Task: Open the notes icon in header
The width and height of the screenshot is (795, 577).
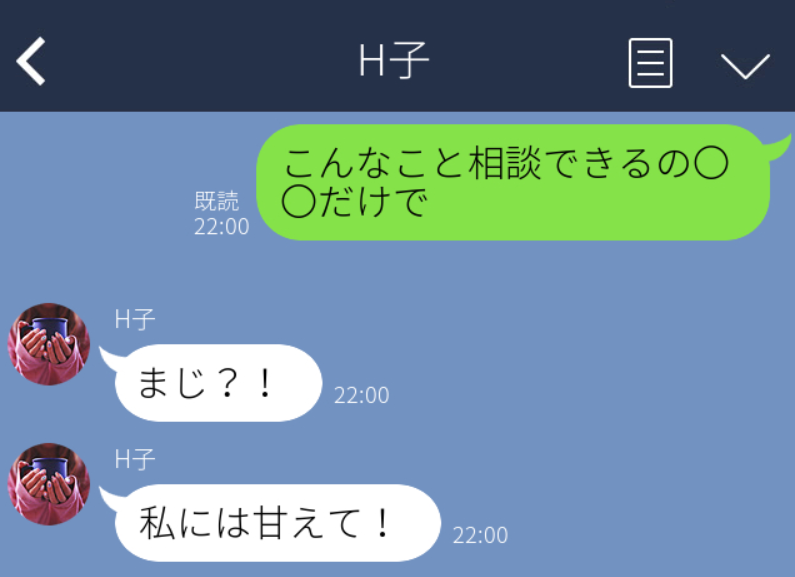Action: tap(650, 64)
